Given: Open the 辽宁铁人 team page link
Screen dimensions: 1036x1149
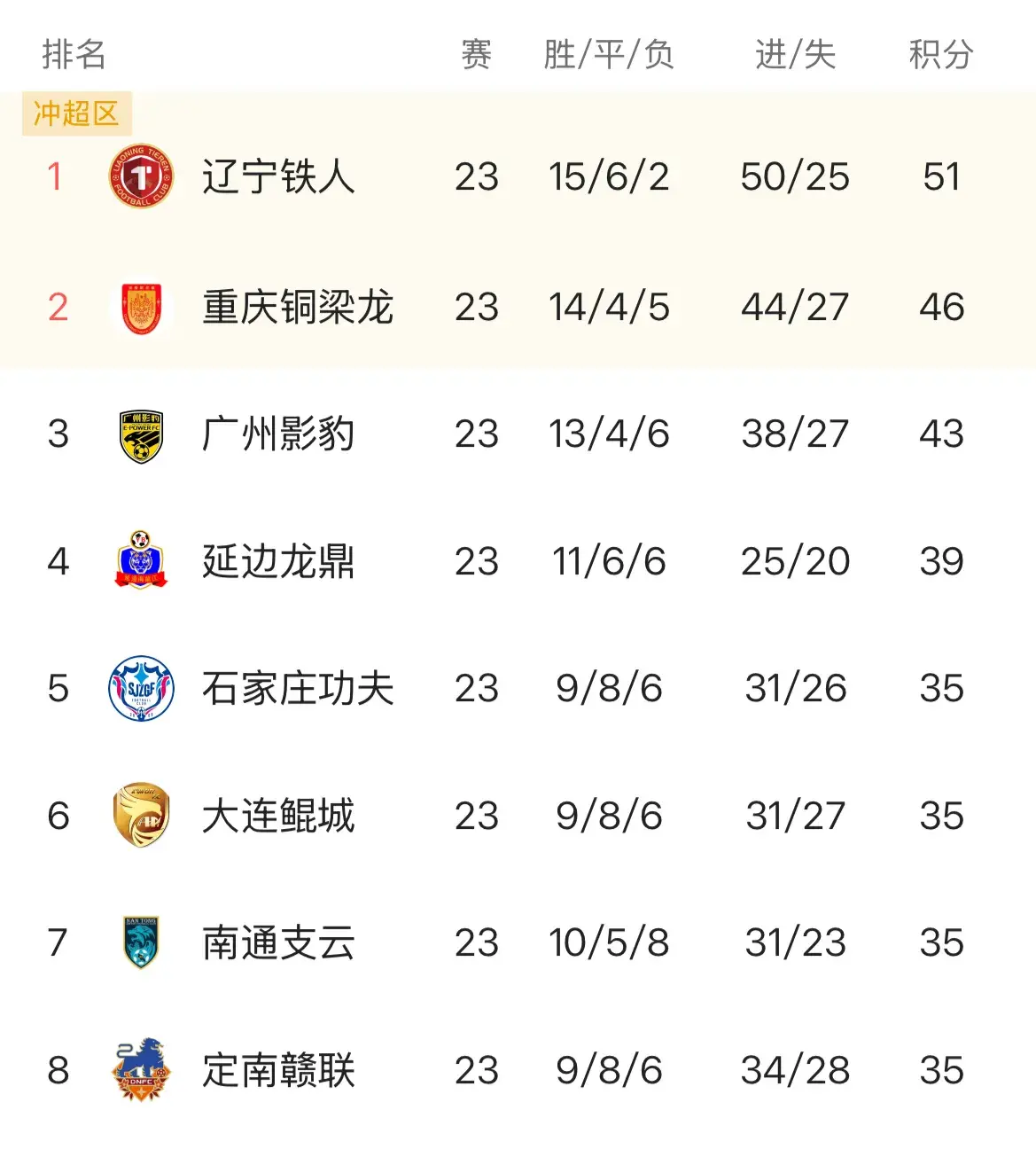Looking at the screenshot, I should pyautogui.click(x=277, y=176).
